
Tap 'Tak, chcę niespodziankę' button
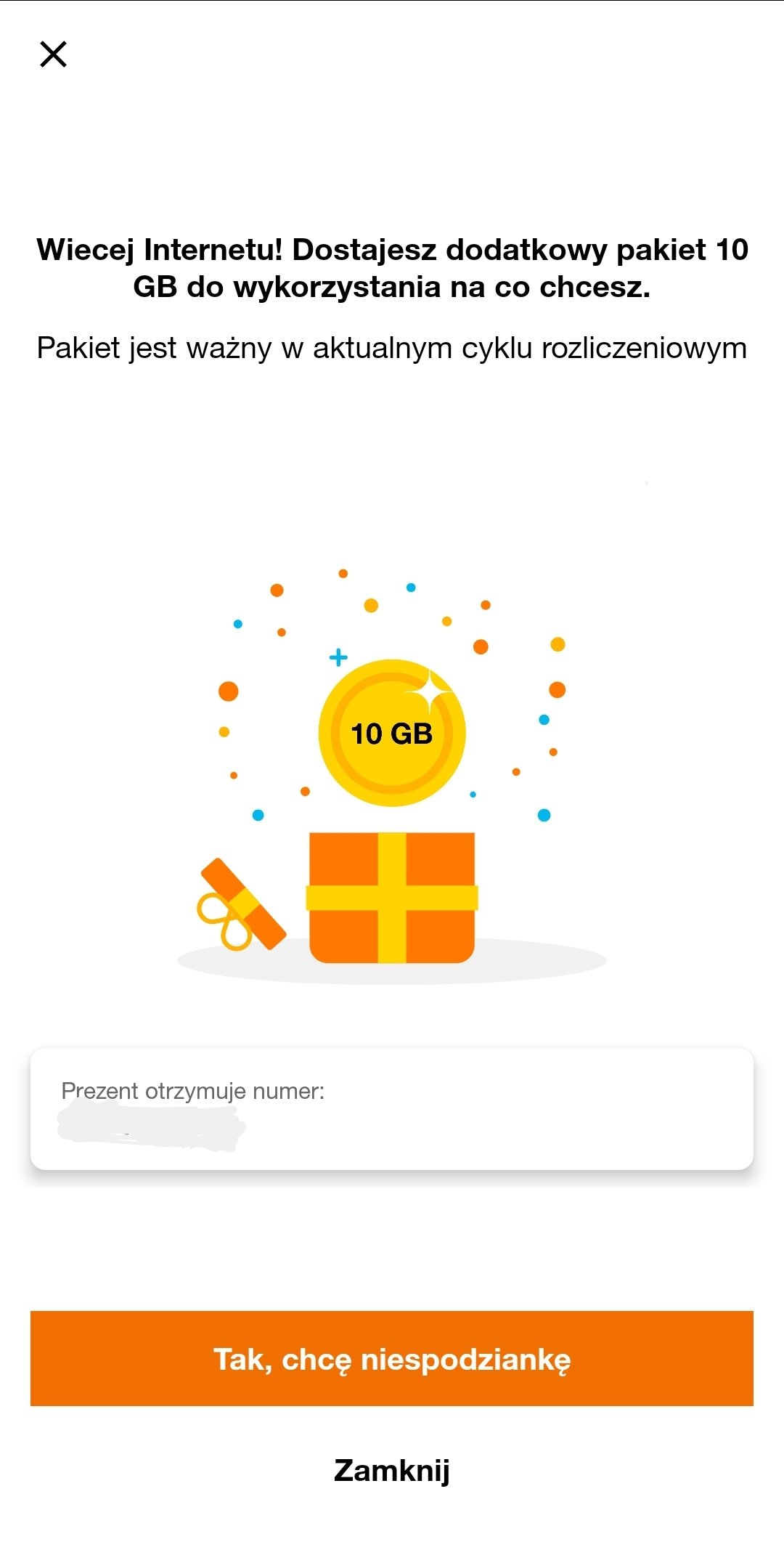tap(392, 1358)
